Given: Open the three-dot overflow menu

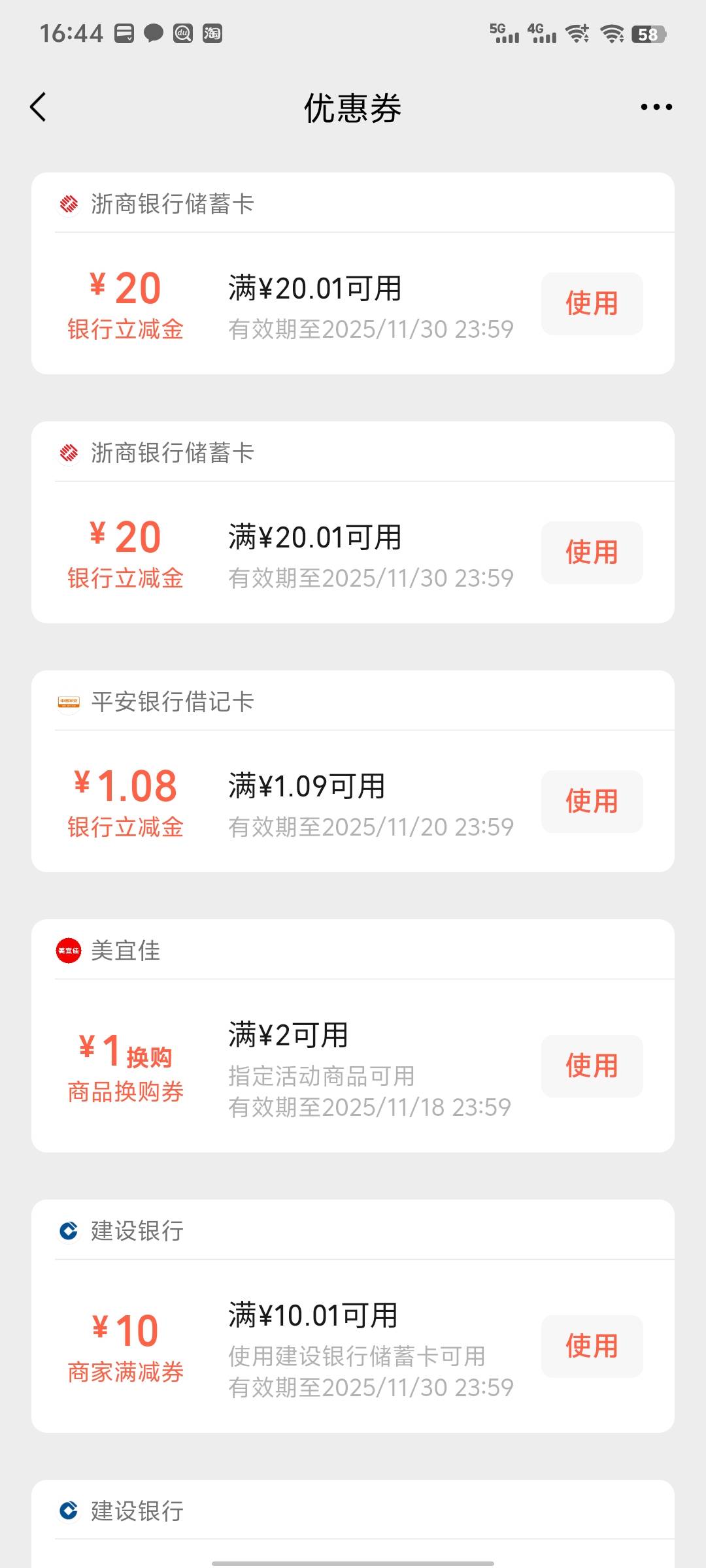Looking at the screenshot, I should (x=656, y=107).
